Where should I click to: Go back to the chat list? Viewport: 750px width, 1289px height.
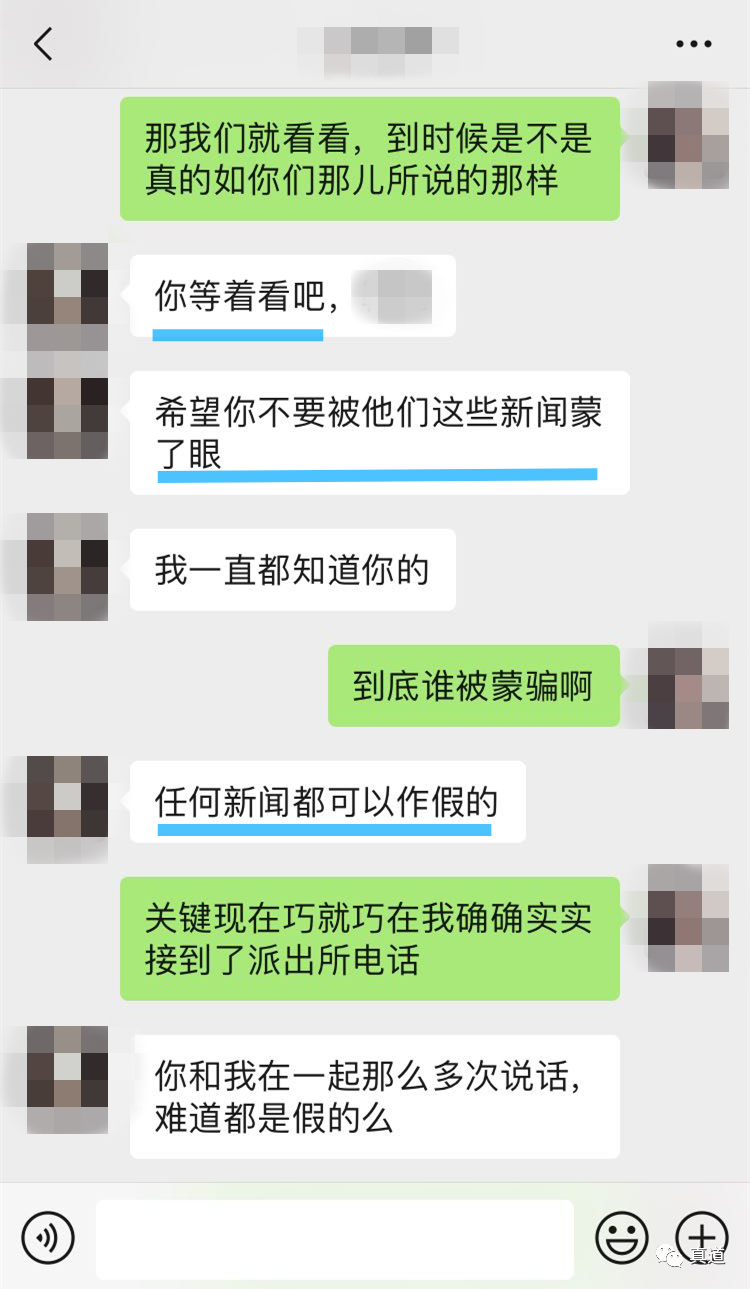coord(43,44)
